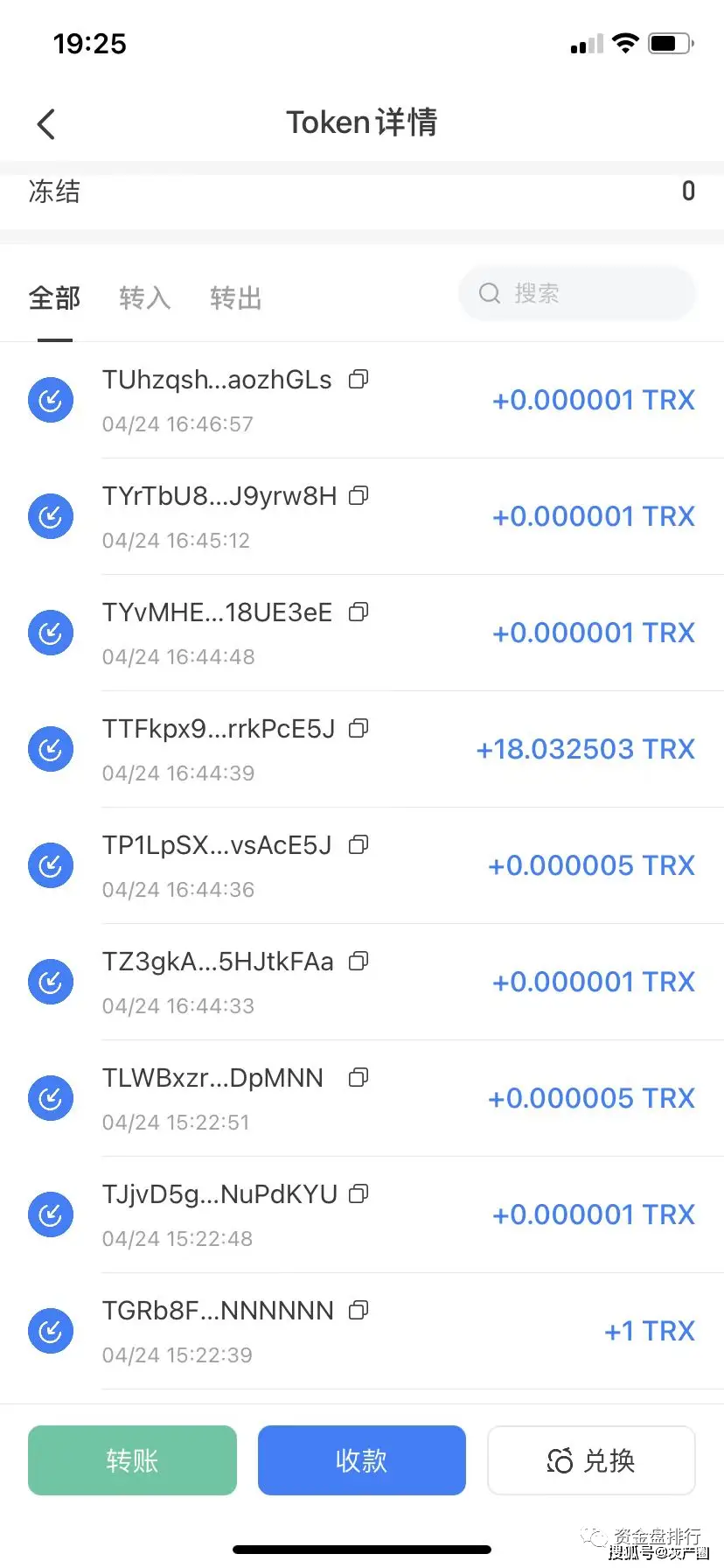Copy the TLWBxzr...DpMNN address

coord(358,1077)
